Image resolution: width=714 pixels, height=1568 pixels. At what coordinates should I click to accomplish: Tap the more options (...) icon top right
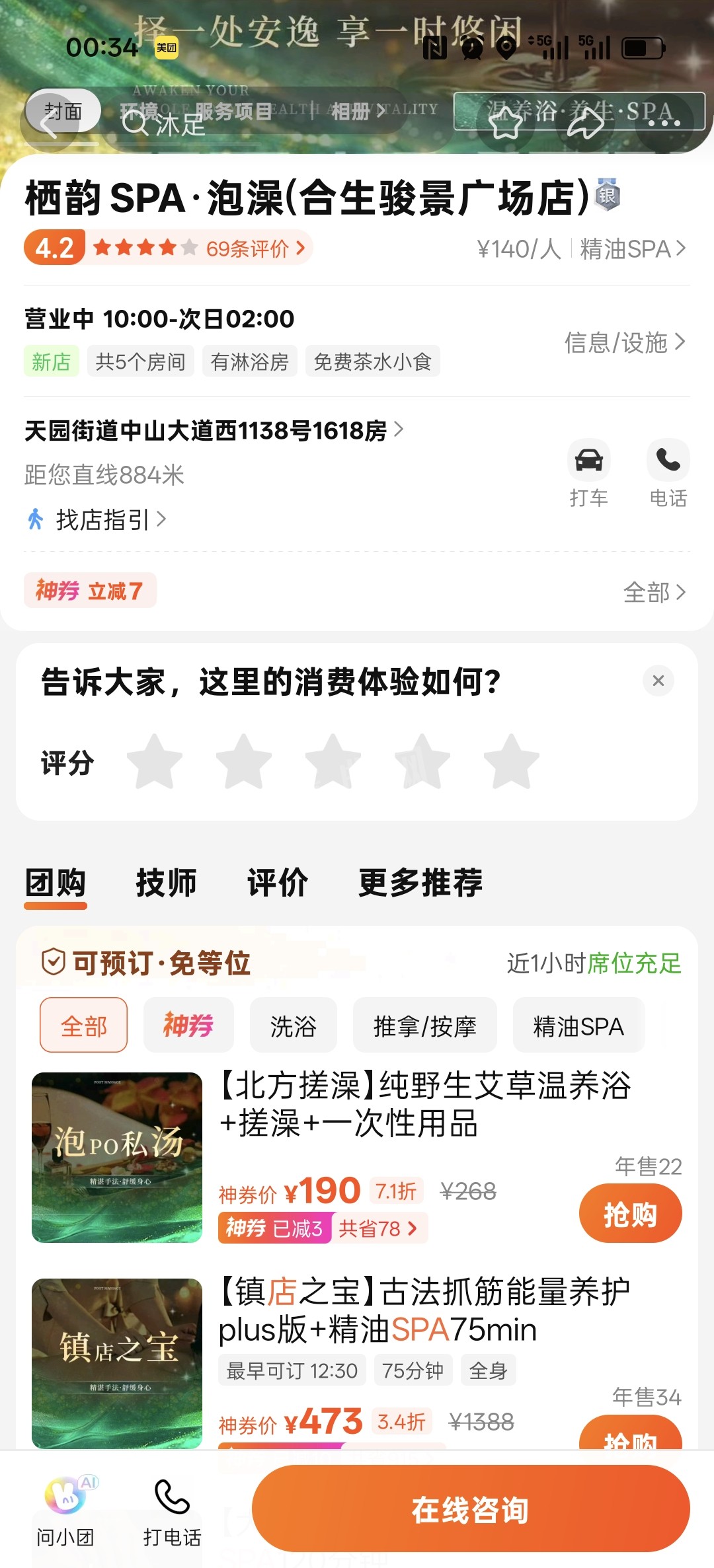point(663,122)
